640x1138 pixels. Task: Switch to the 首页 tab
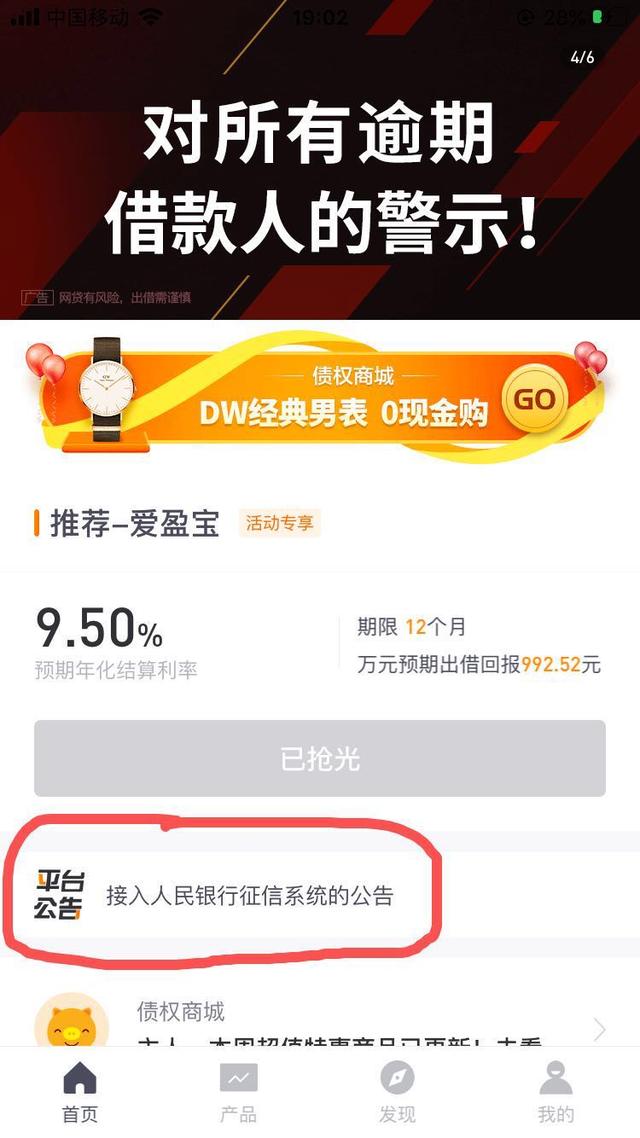80,1093
